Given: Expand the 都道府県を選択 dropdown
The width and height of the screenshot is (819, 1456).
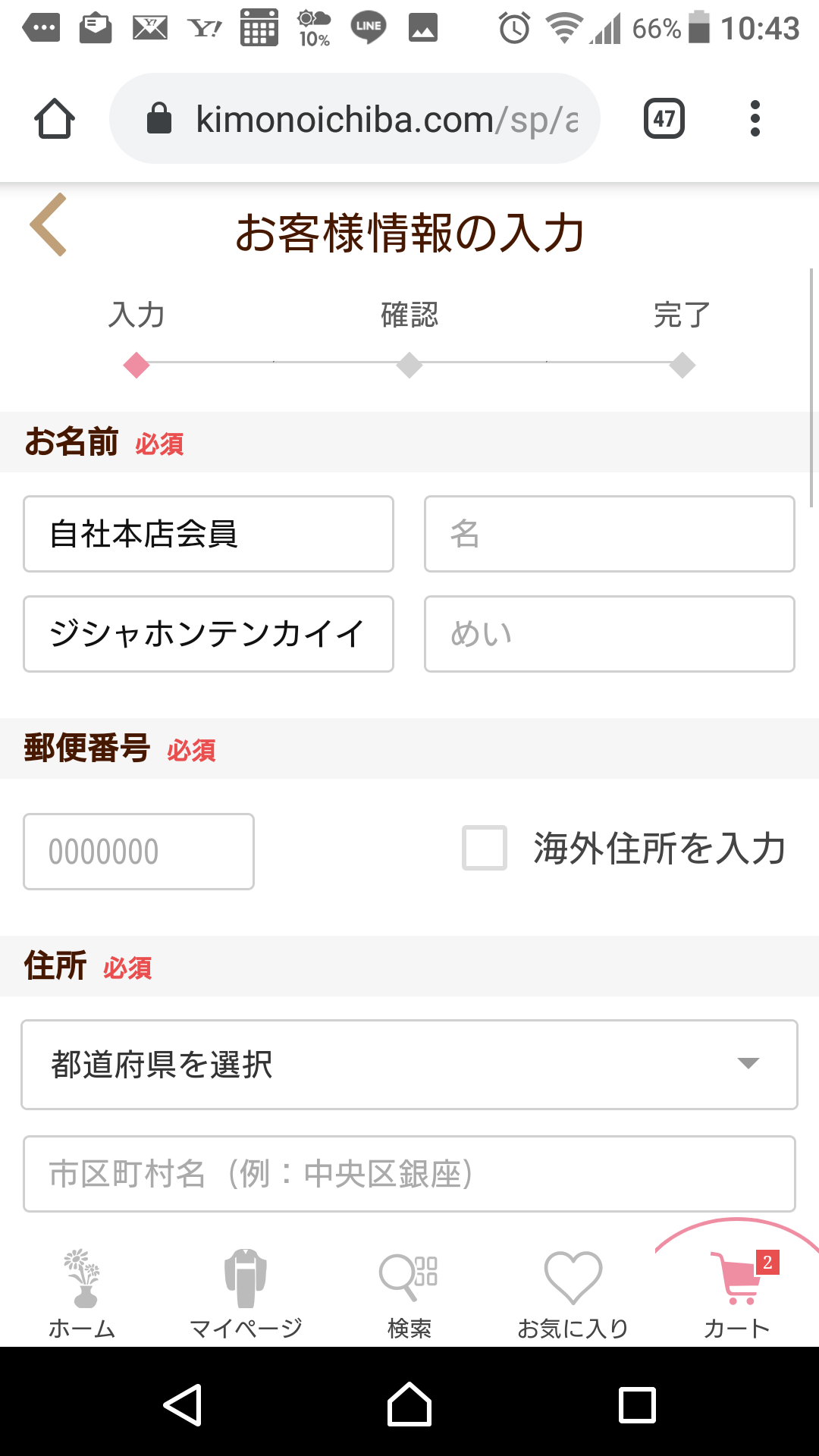Looking at the screenshot, I should (x=409, y=1065).
